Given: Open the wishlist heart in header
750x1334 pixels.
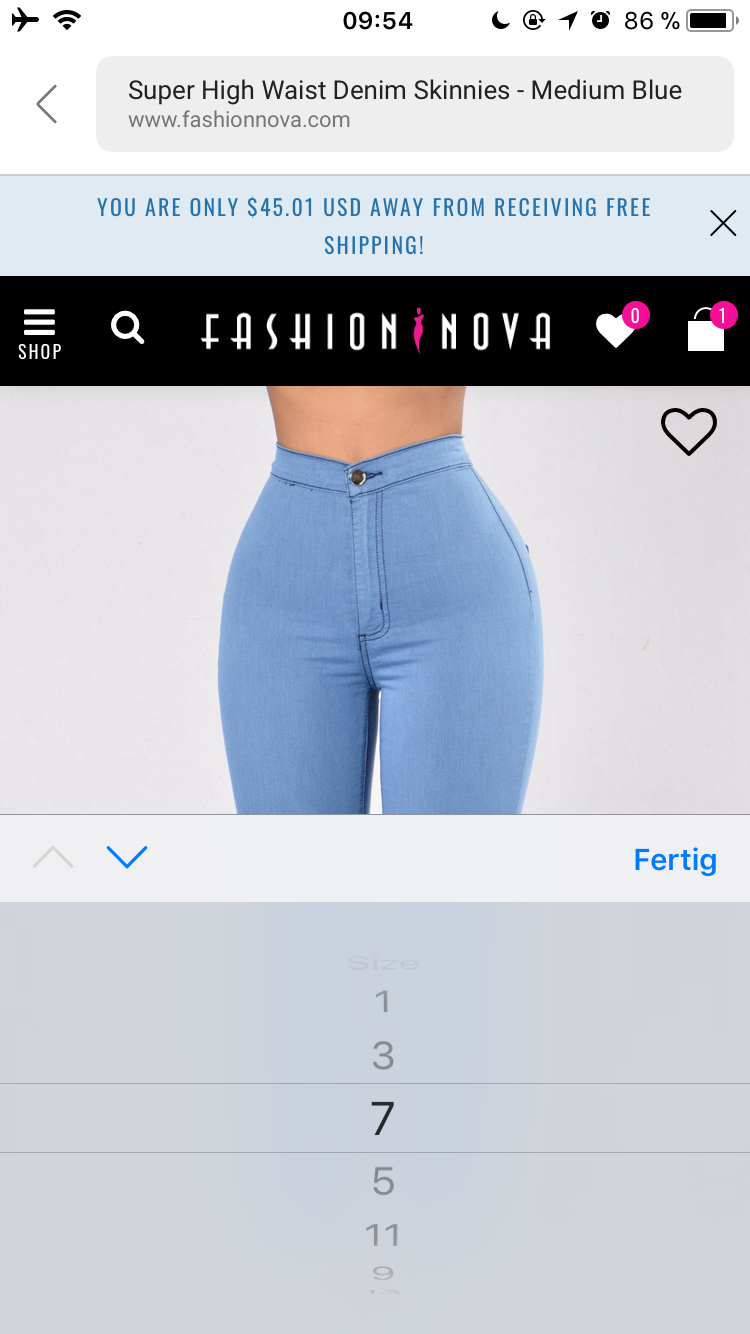Looking at the screenshot, I should tap(616, 330).
